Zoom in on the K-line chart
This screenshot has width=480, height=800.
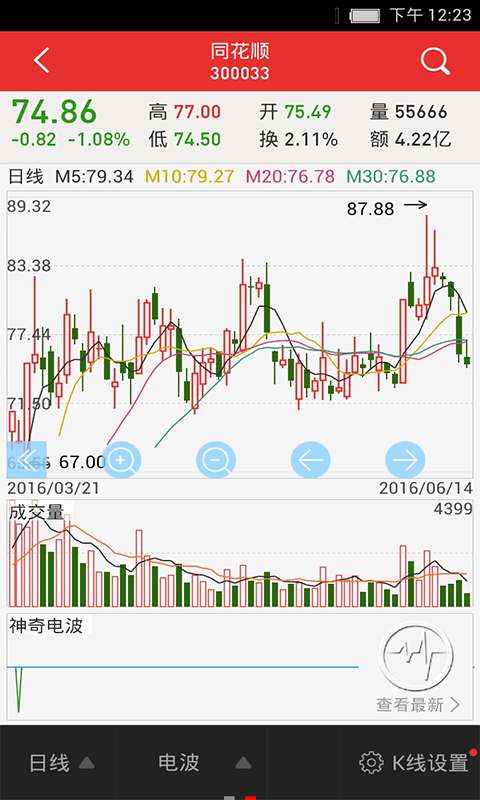(x=121, y=460)
